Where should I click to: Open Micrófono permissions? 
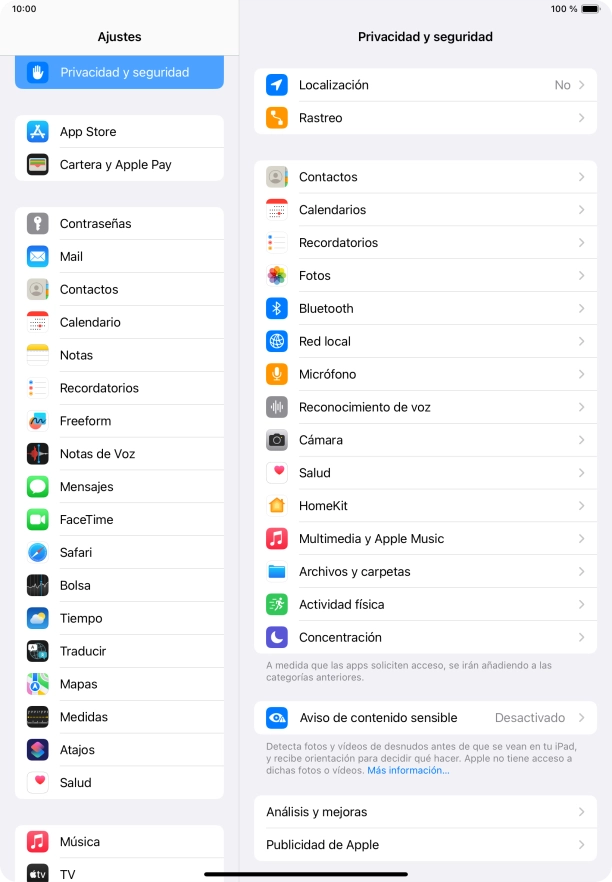pos(425,374)
